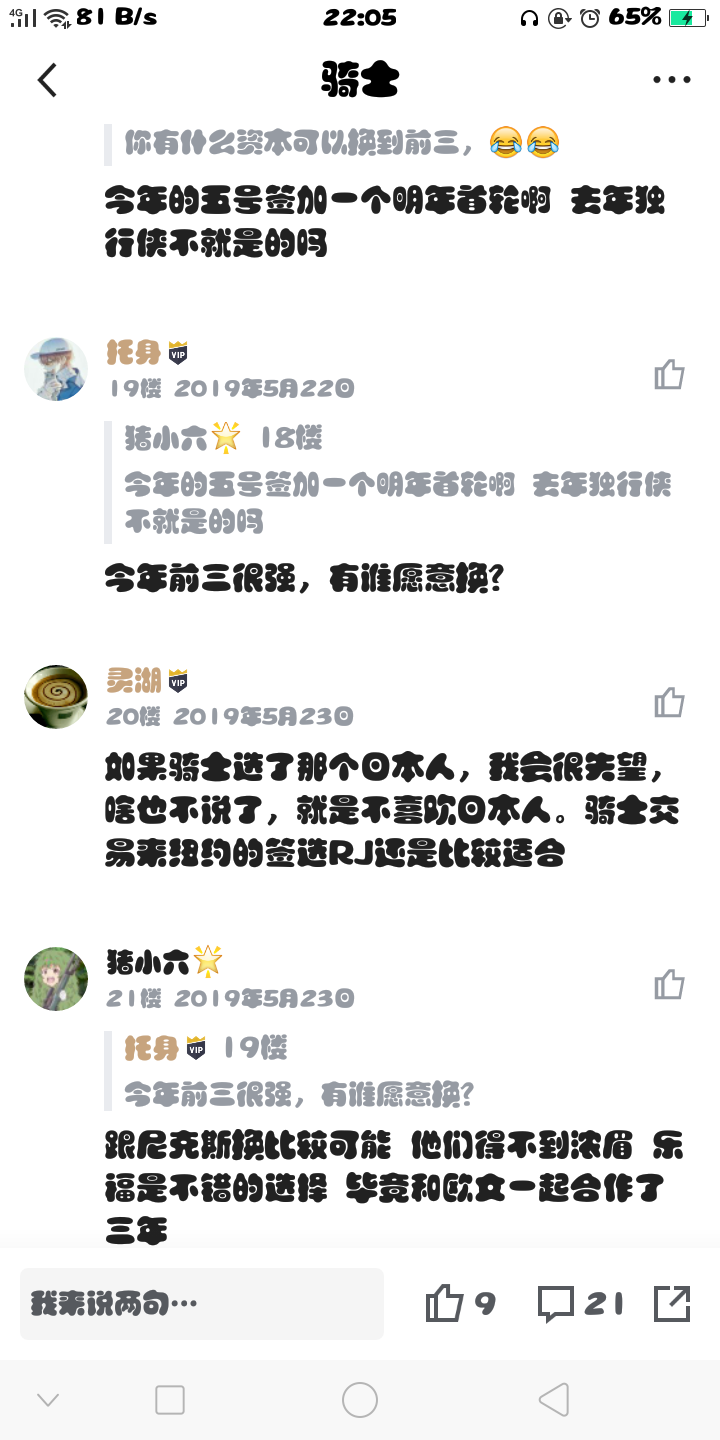
Task: Like 托身's comment on floor 19
Action: coord(669,374)
